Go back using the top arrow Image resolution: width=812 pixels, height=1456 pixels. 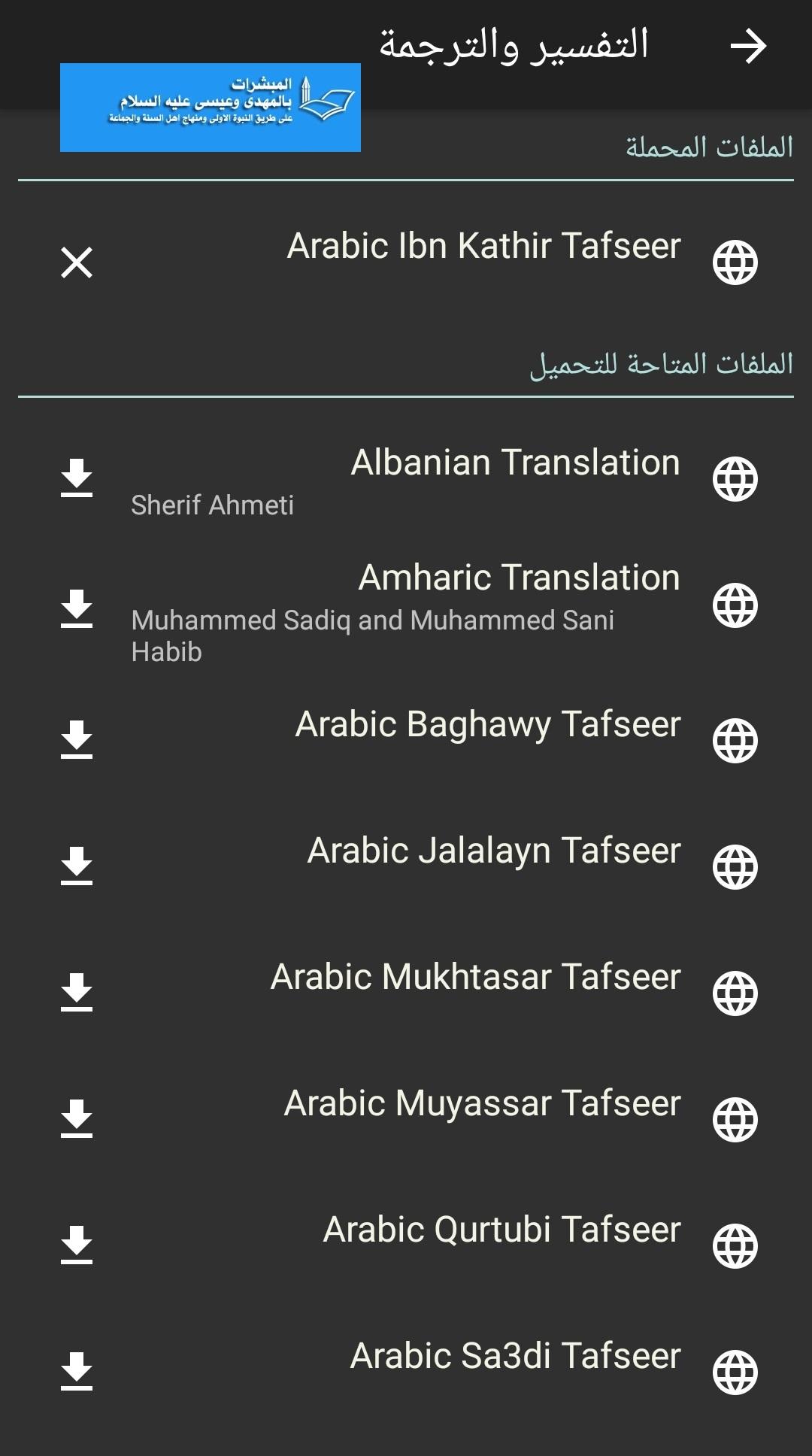click(x=748, y=47)
